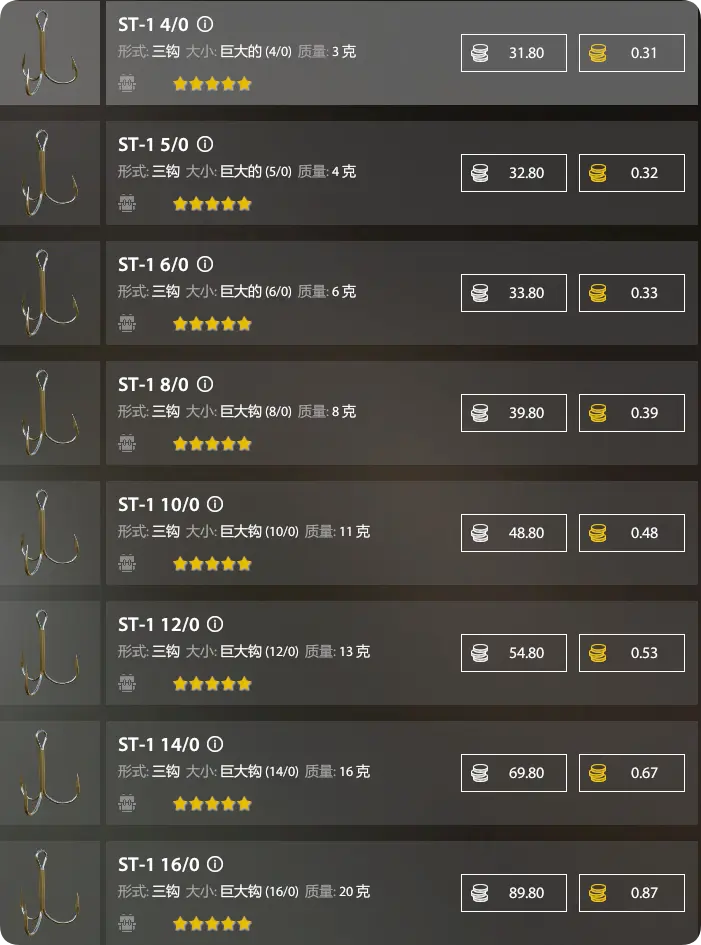701x945 pixels.
Task: Buy ST-1 5/0 for 32.80 silver
Action: point(513,173)
